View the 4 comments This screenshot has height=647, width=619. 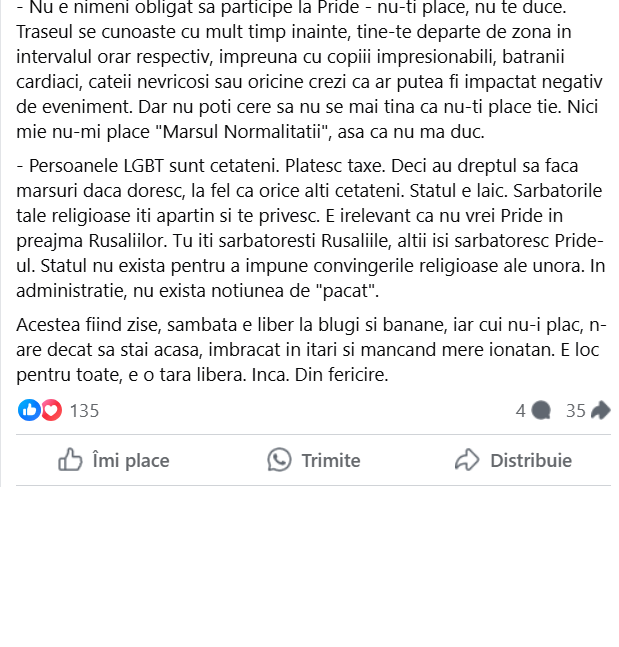pyautogui.click(x=533, y=411)
